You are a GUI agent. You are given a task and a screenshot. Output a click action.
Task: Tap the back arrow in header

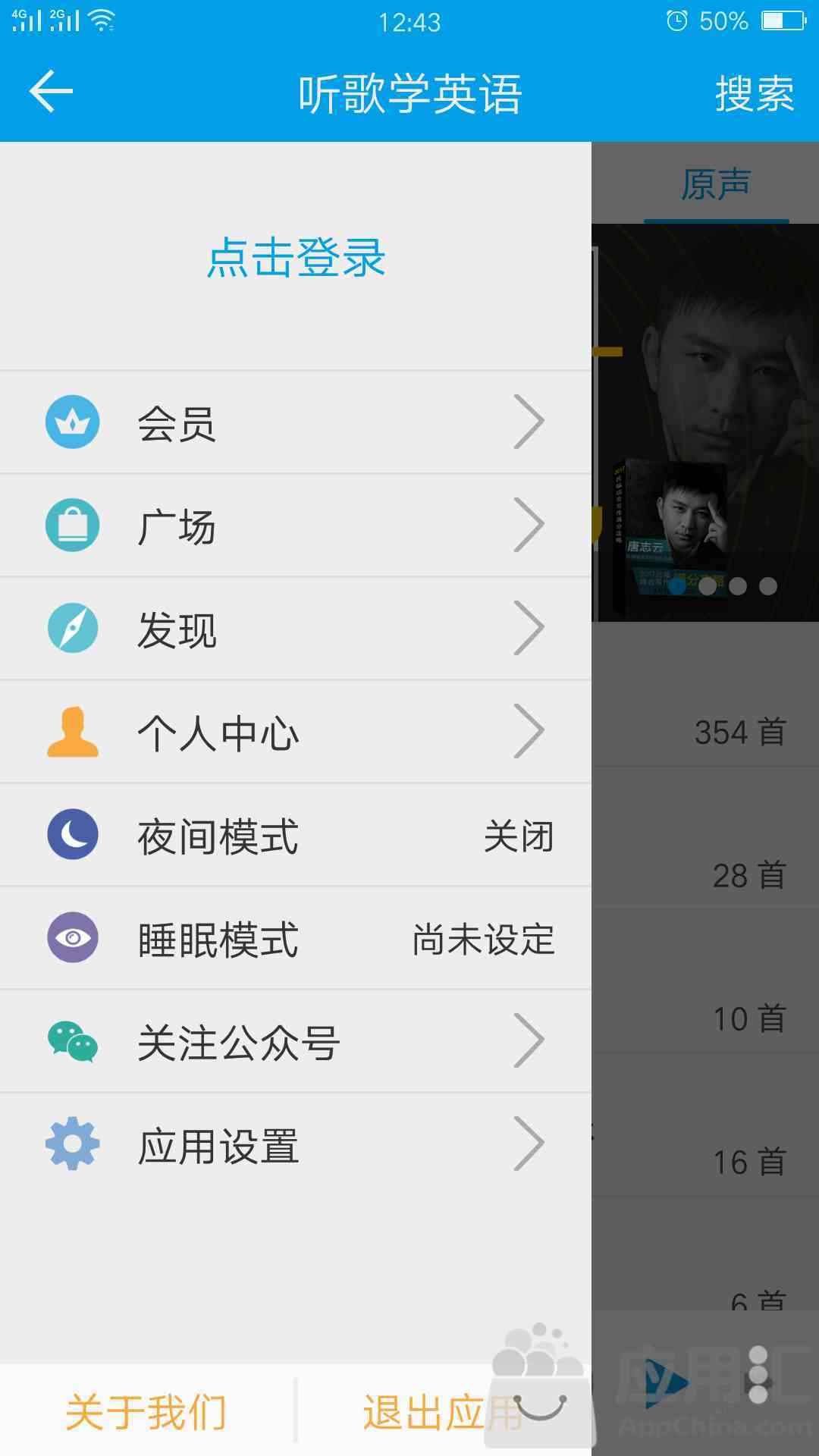coord(51,92)
